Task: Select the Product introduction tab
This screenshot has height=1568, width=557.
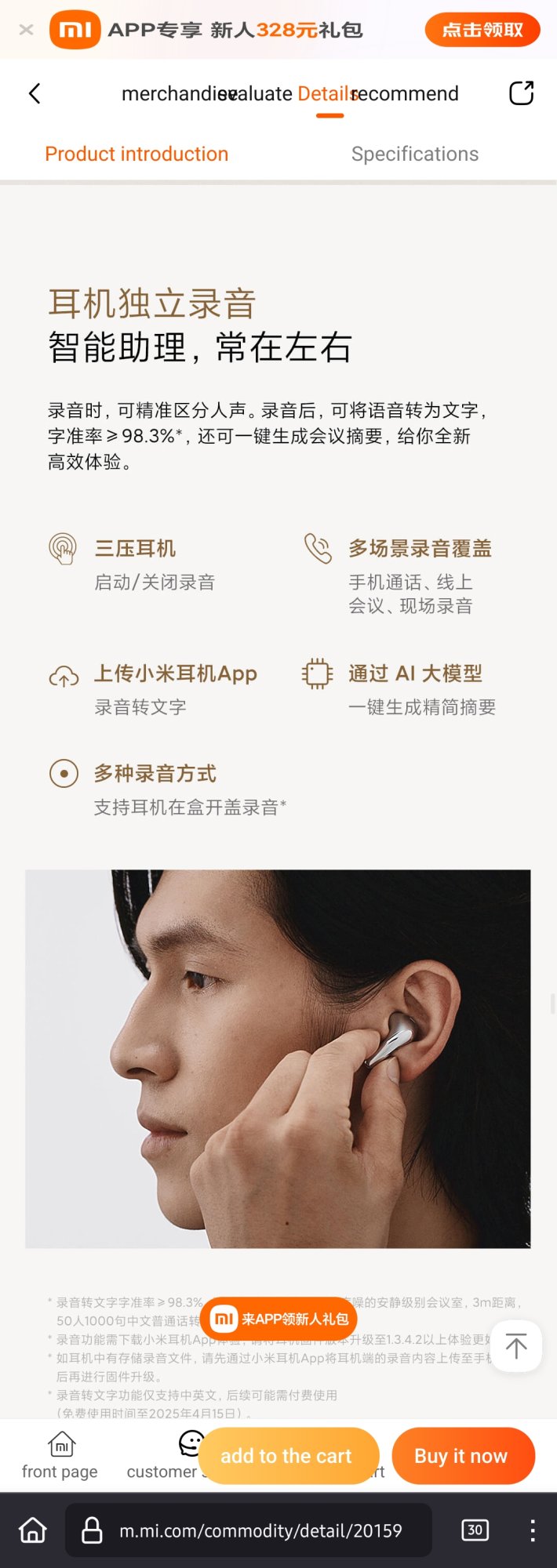Action: (x=137, y=154)
